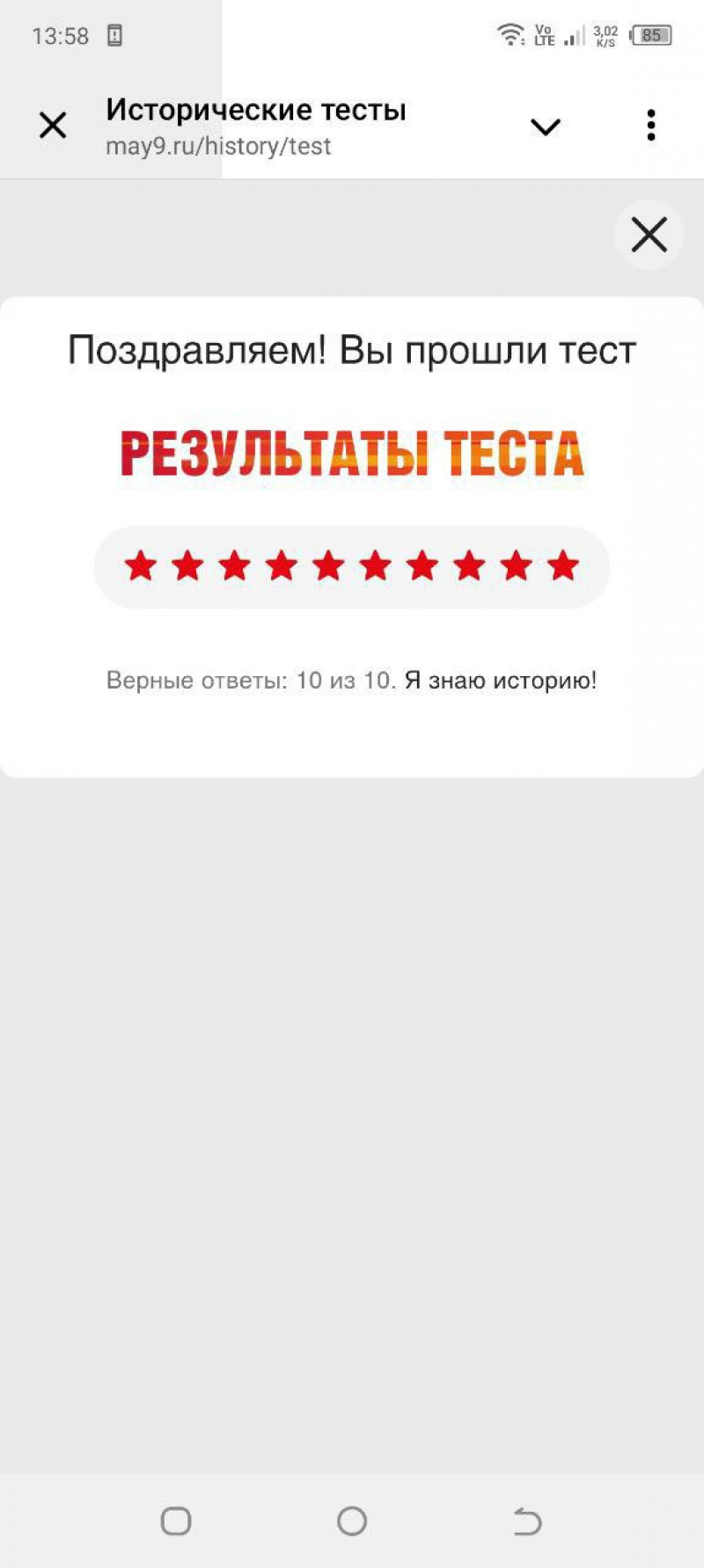Dismiss the test results popup
704x1568 pixels.
[649, 235]
